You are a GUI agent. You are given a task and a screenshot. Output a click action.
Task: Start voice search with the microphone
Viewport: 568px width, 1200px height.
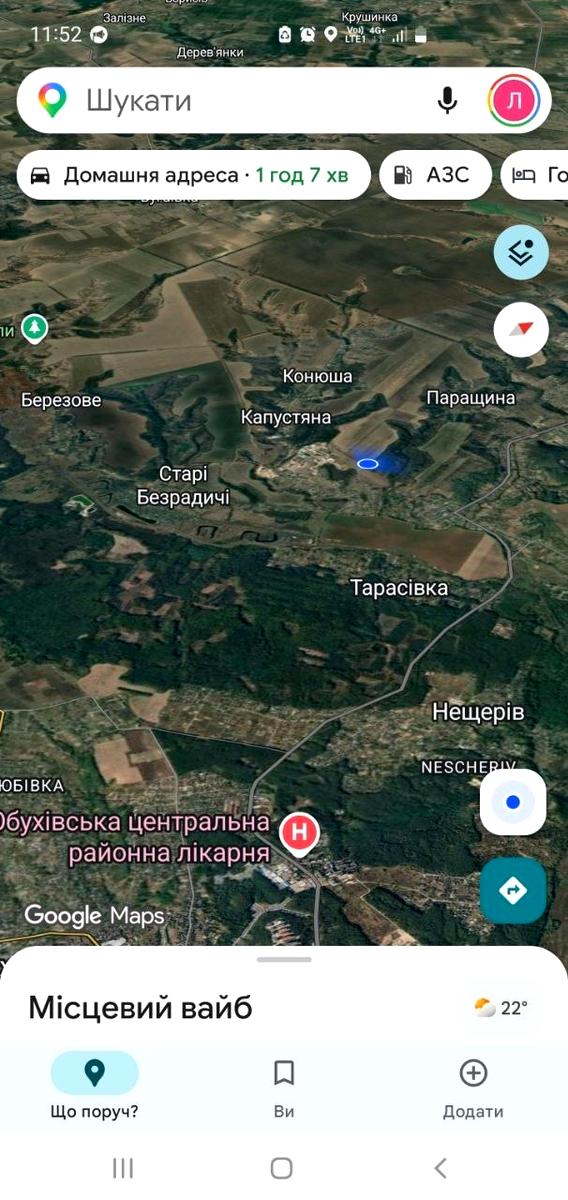click(x=447, y=100)
